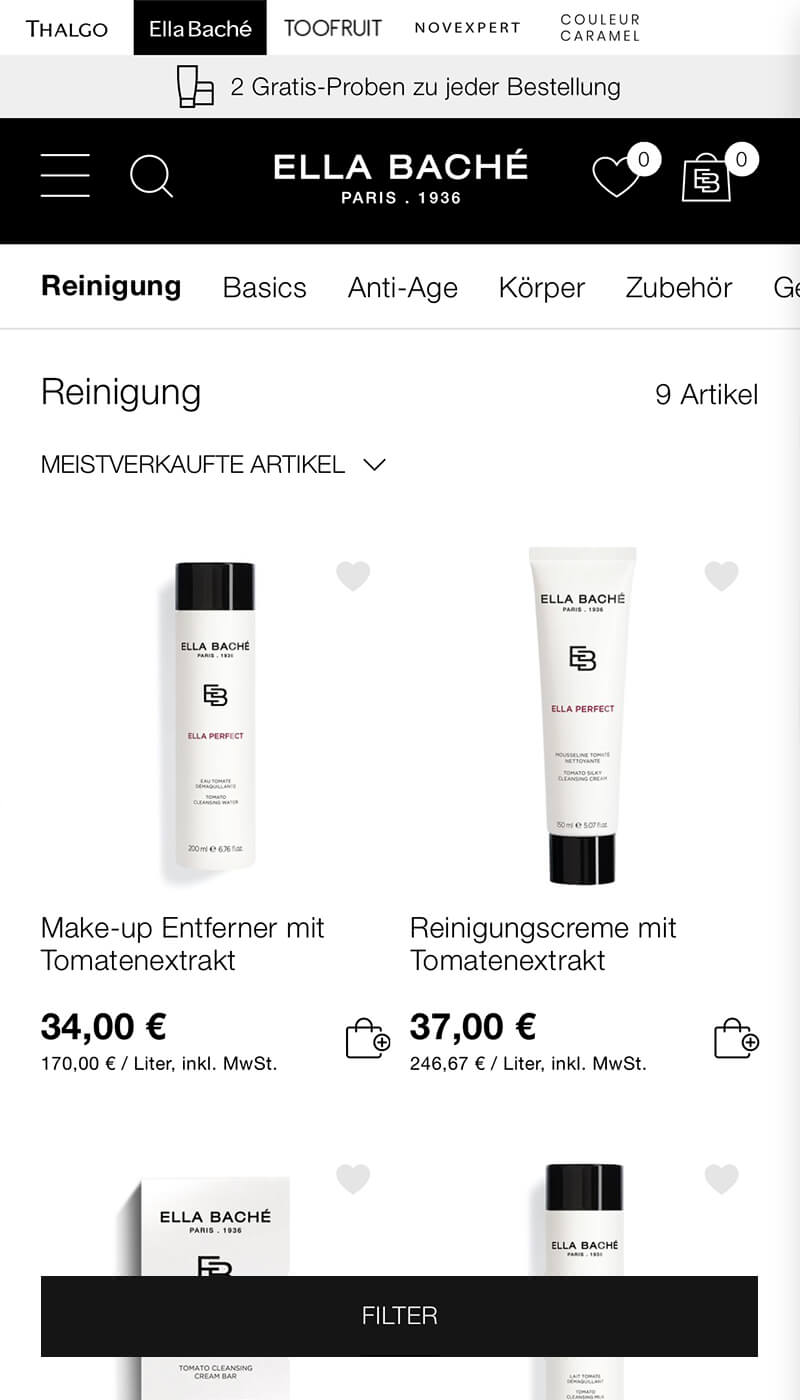Go to the Körper category
This screenshot has width=800, height=1400.
point(541,288)
